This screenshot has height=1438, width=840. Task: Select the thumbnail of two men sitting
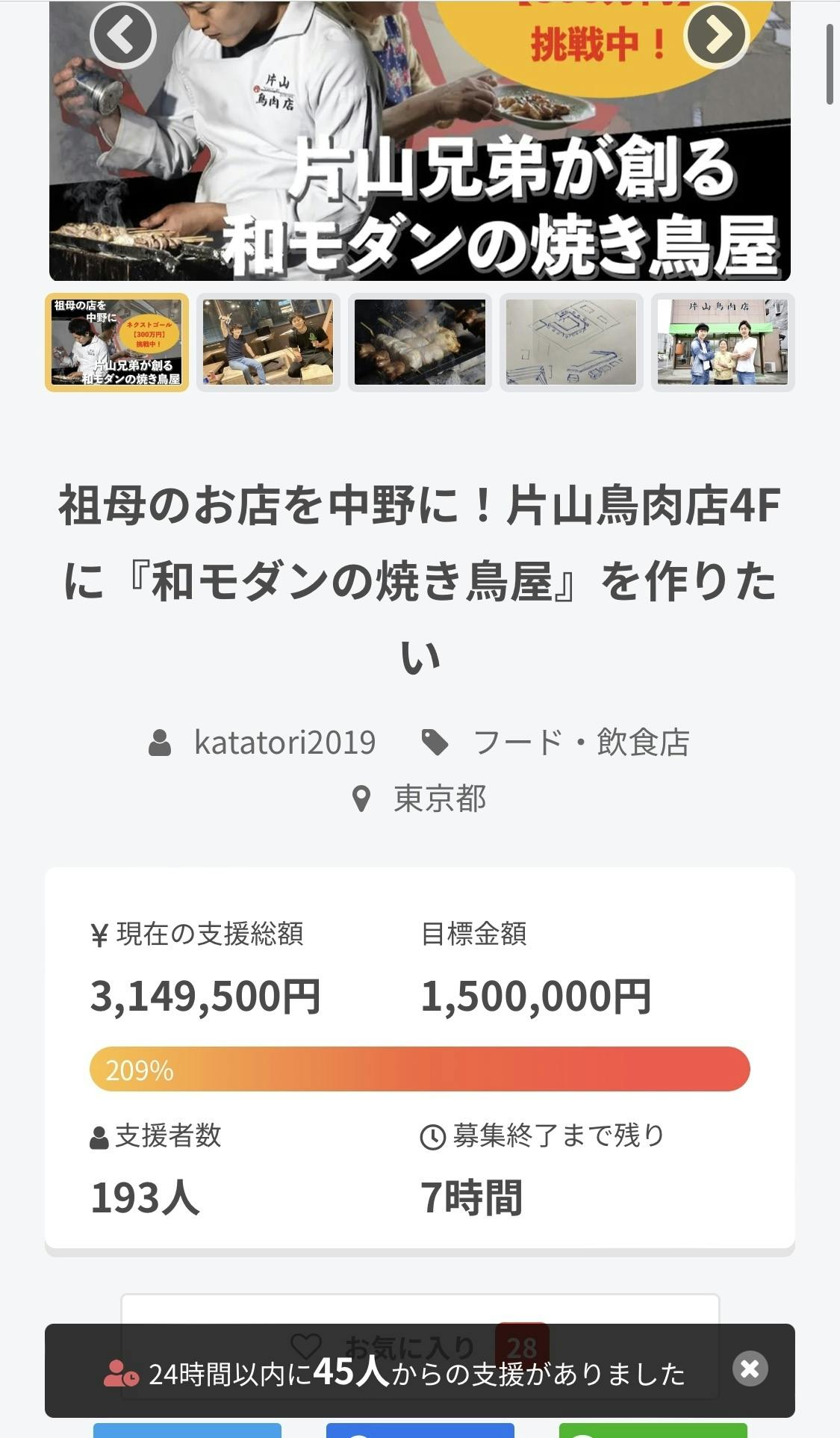point(268,342)
